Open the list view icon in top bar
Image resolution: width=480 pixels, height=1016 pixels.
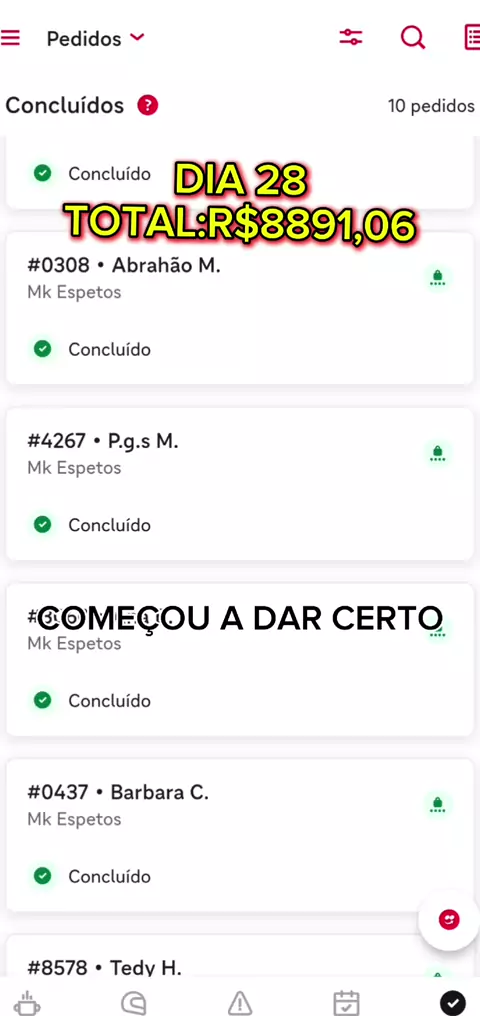coord(473,38)
